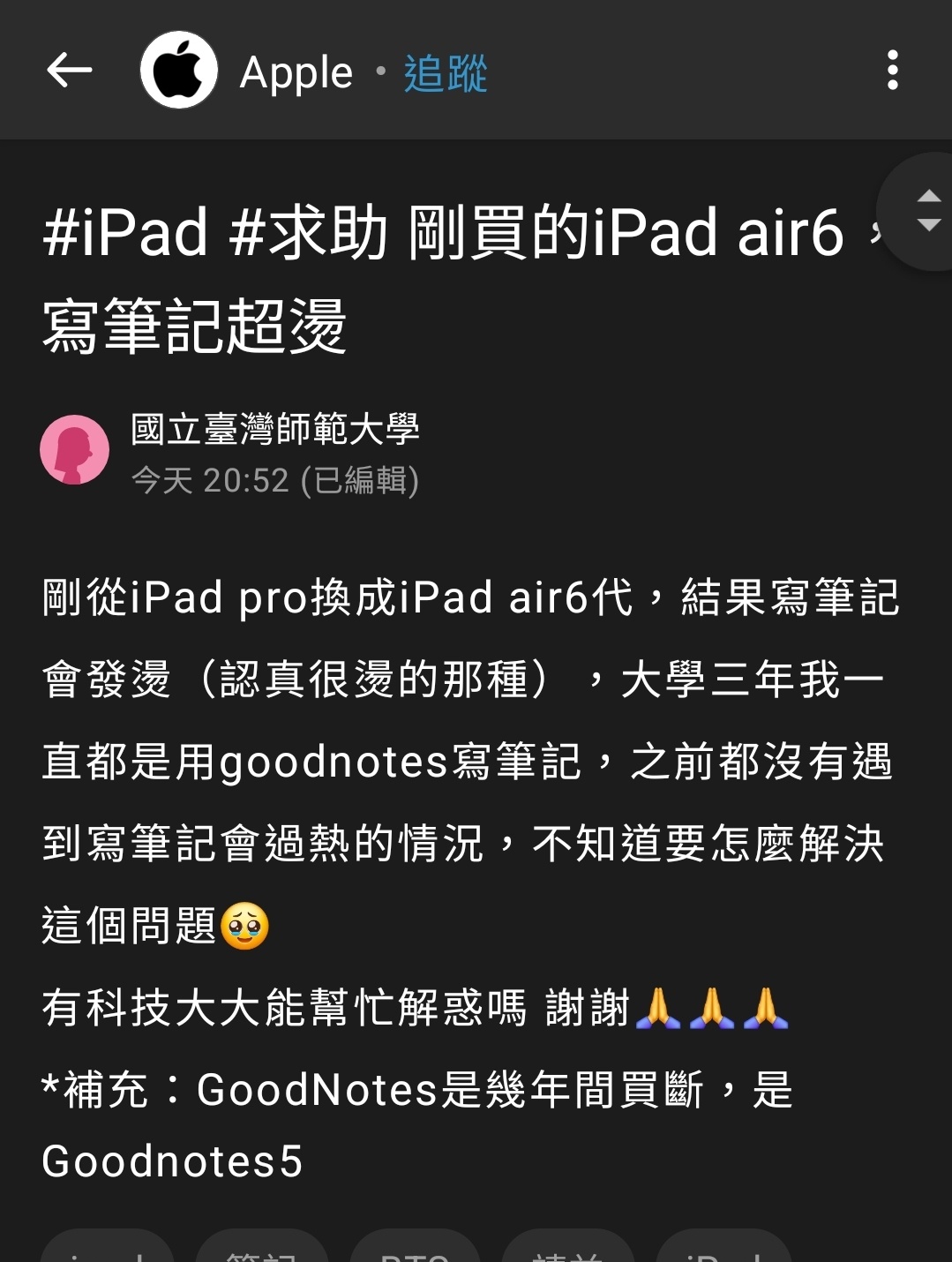Image resolution: width=952 pixels, height=1262 pixels.
Task: Go back using the top-left arrow
Action: click(69, 71)
